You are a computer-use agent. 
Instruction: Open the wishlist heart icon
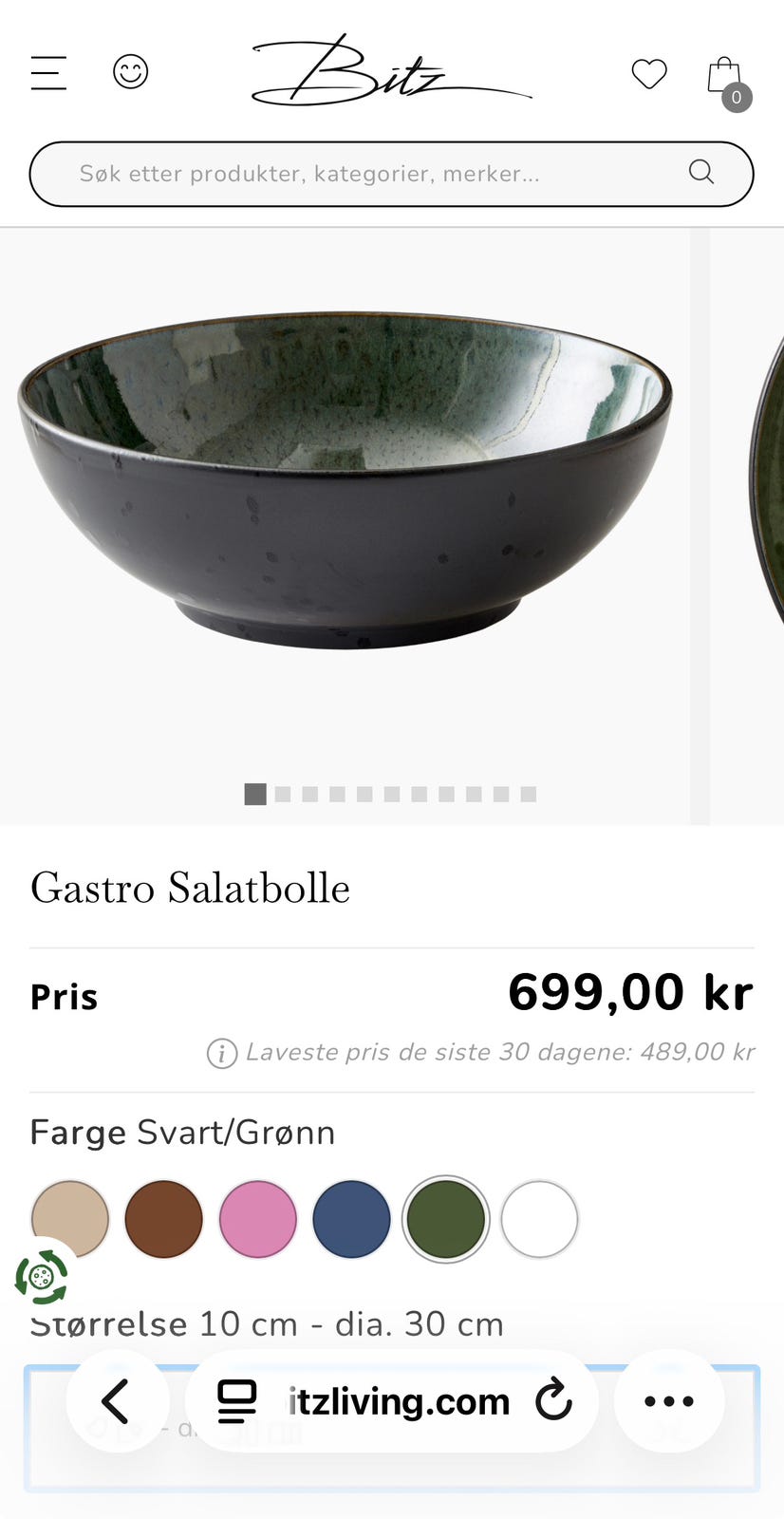pos(649,73)
